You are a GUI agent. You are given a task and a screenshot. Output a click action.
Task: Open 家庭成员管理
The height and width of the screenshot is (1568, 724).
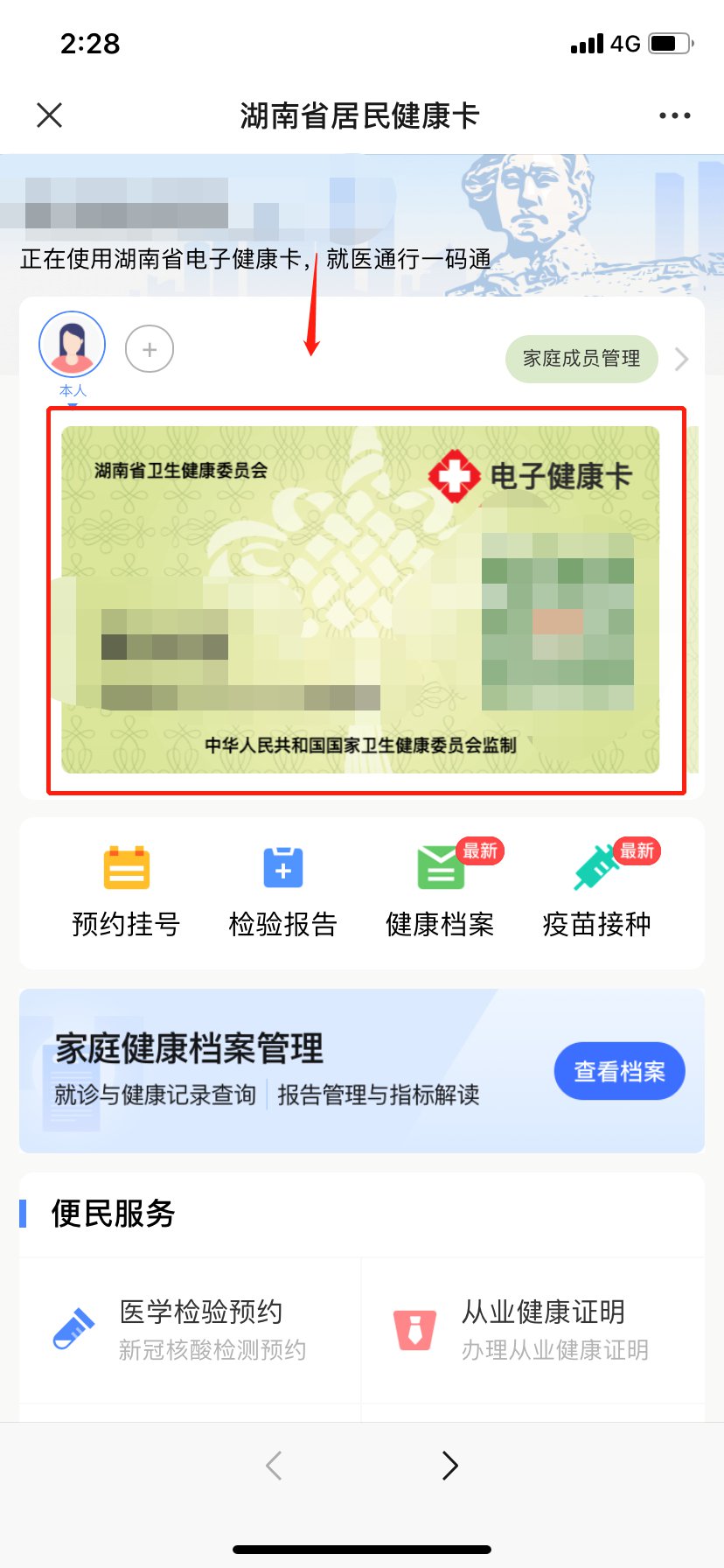pyautogui.click(x=581, y=359)
